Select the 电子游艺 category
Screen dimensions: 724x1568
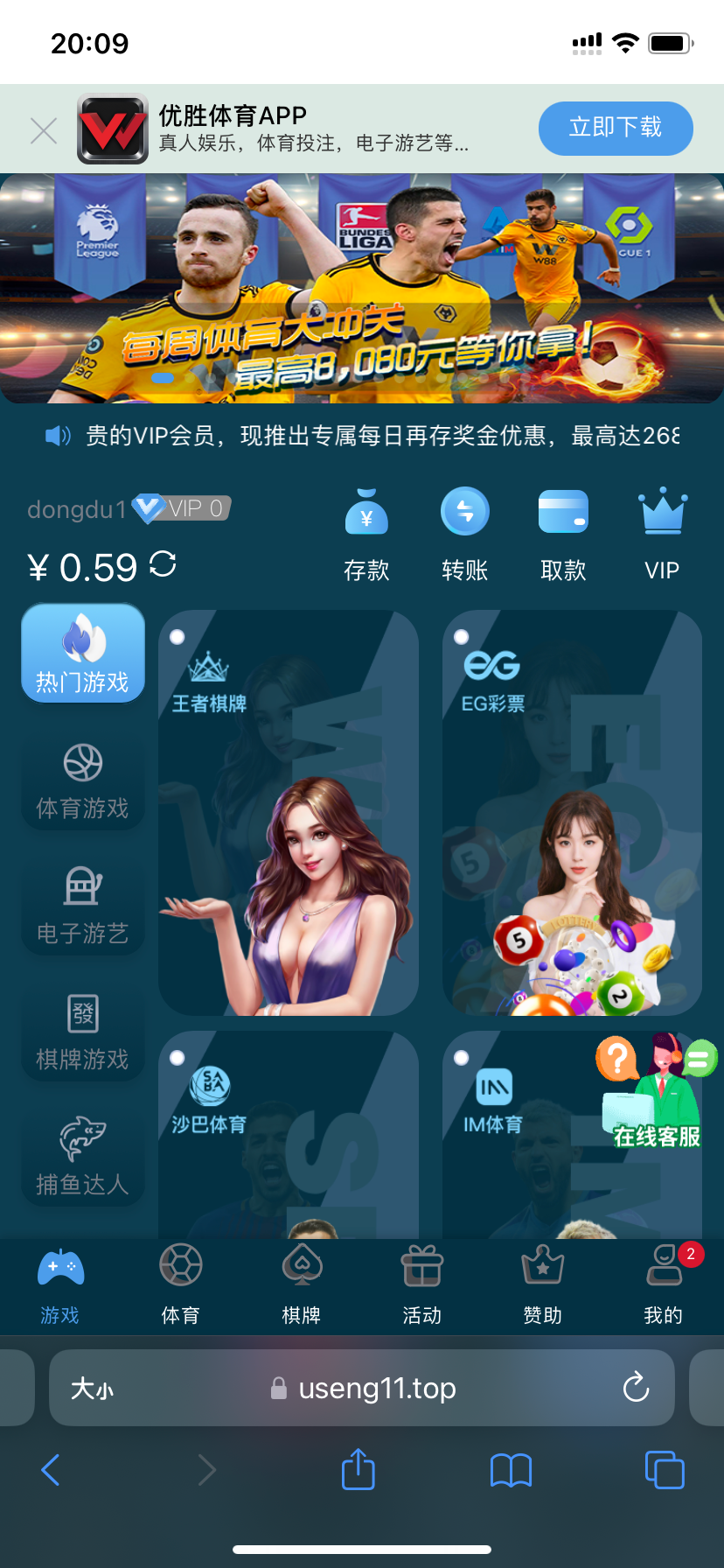coord(83,906)
